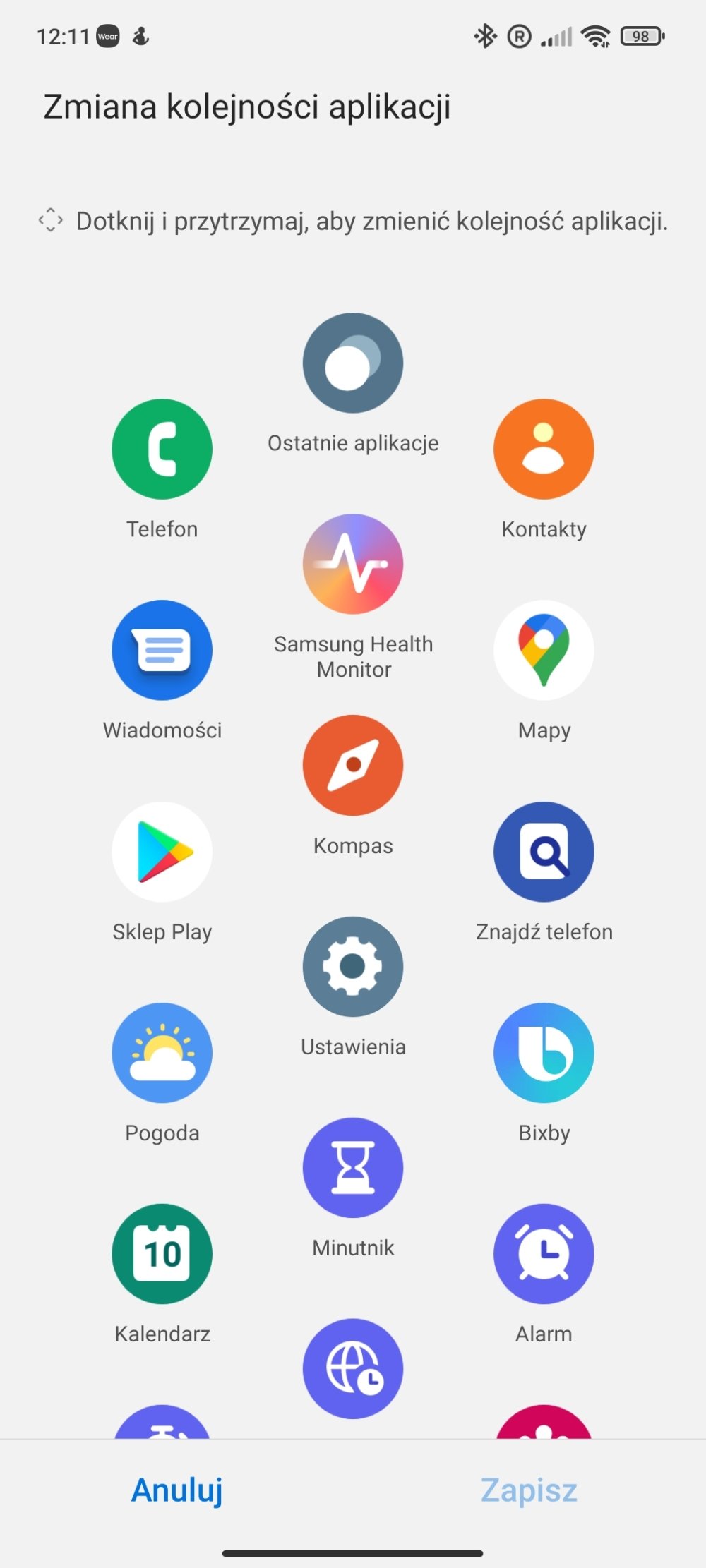Select the Pogoda app icon
The image size is (706, 1568).
coord(162,1052)
